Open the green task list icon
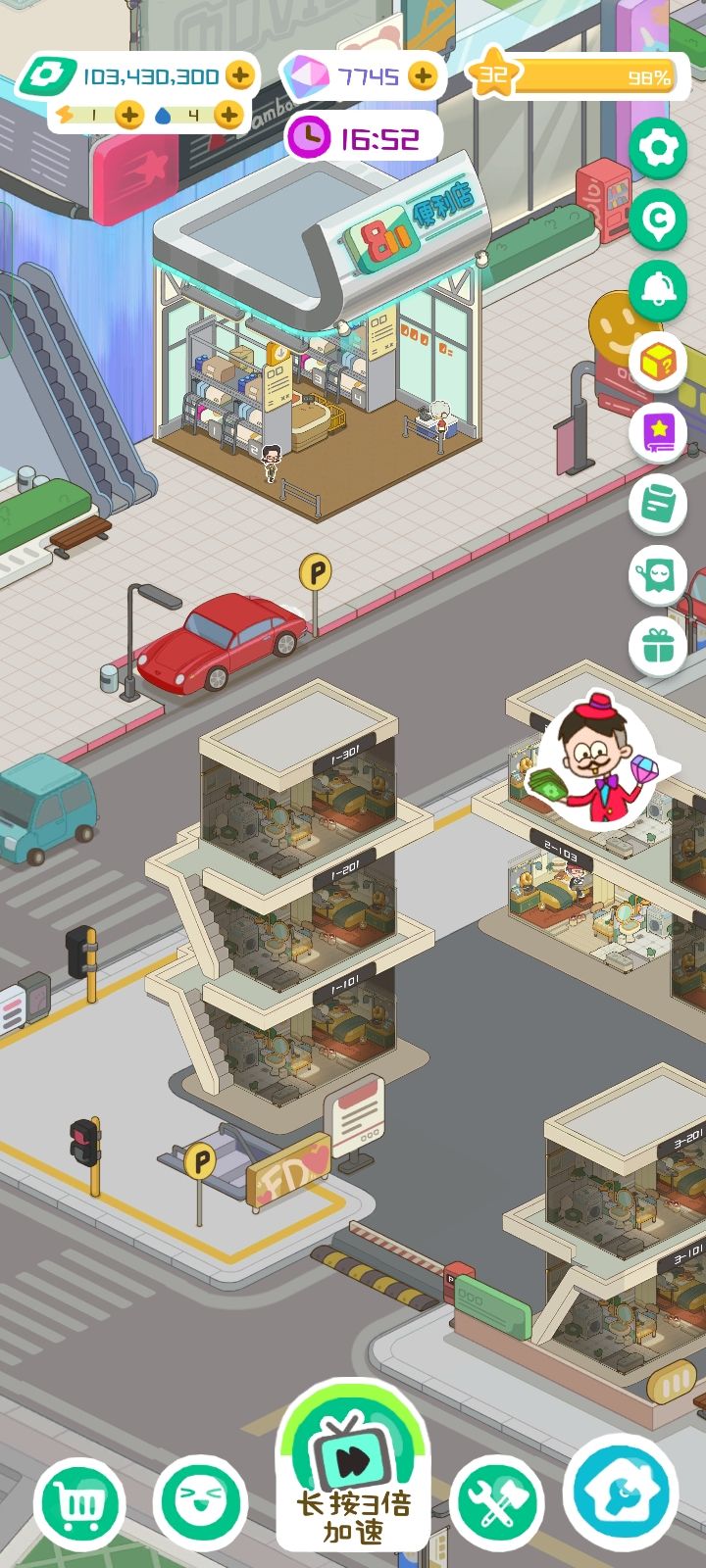The image size is (706, 1568). click(x=658, y=504)
